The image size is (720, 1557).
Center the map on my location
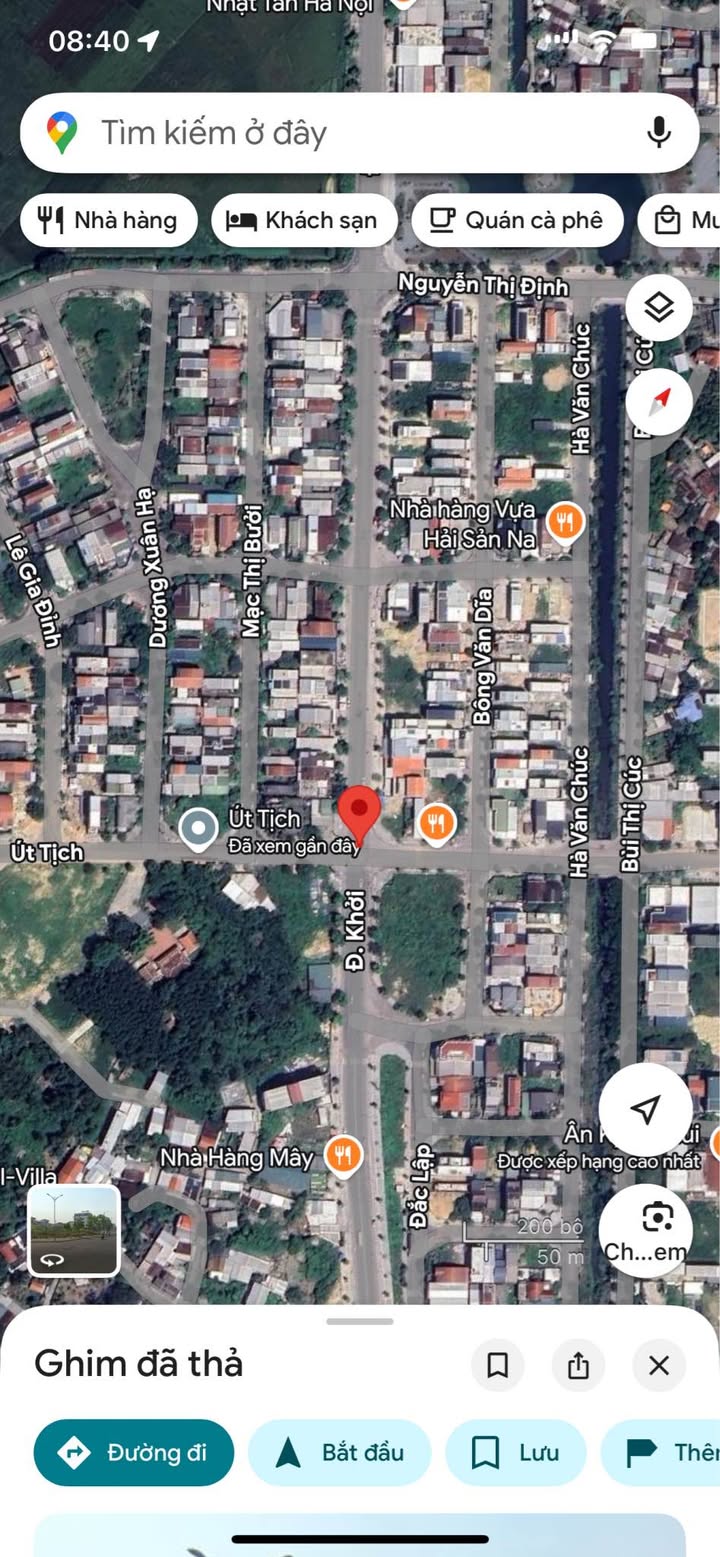point(646,1109)
